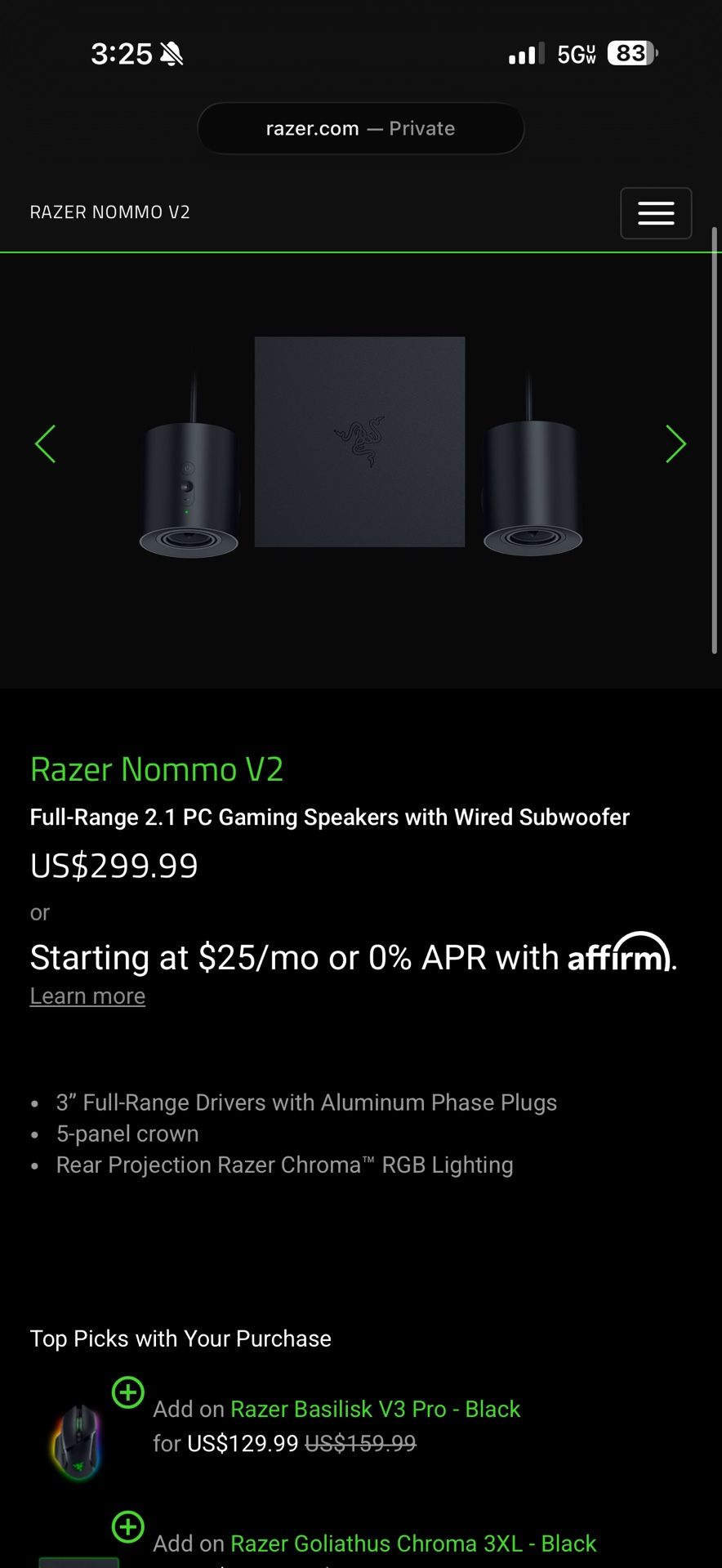Viewport: 722px width, 1568px height.
Task: Tap the Affirm financing logo
Action: point(618,956)
